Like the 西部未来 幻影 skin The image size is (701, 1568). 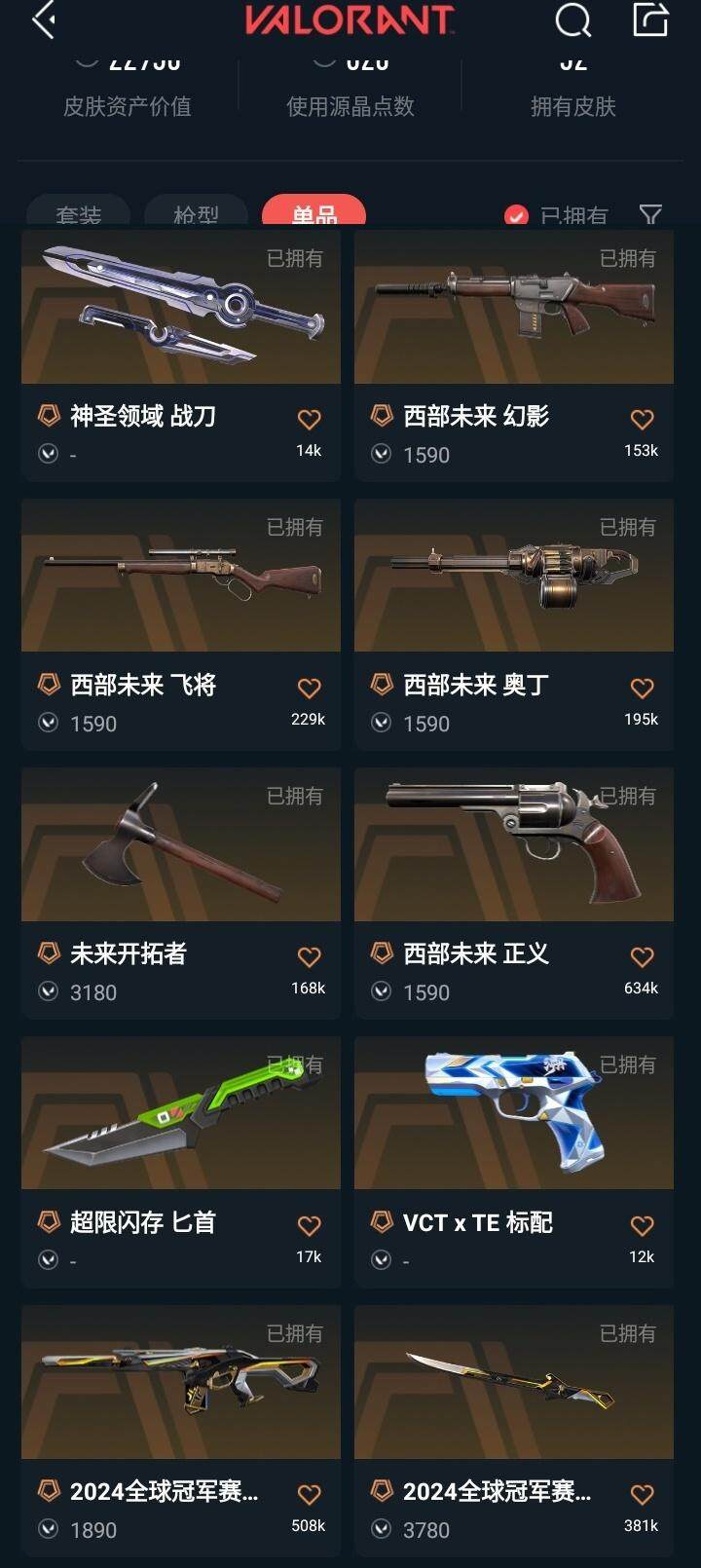click(642, 420)
